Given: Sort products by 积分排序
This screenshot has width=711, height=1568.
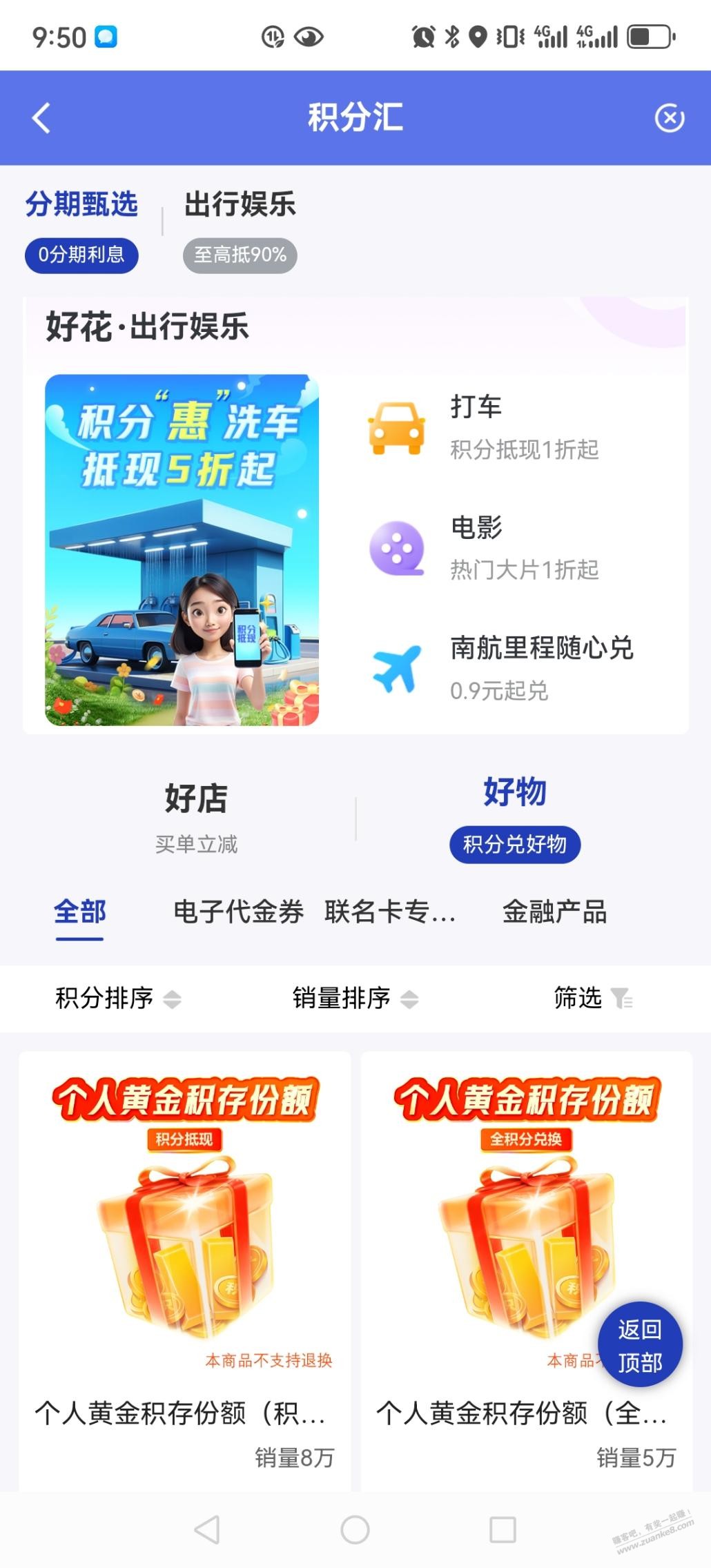Looking at the screenshot, I should pyautogui.click(x=117, y=999).
